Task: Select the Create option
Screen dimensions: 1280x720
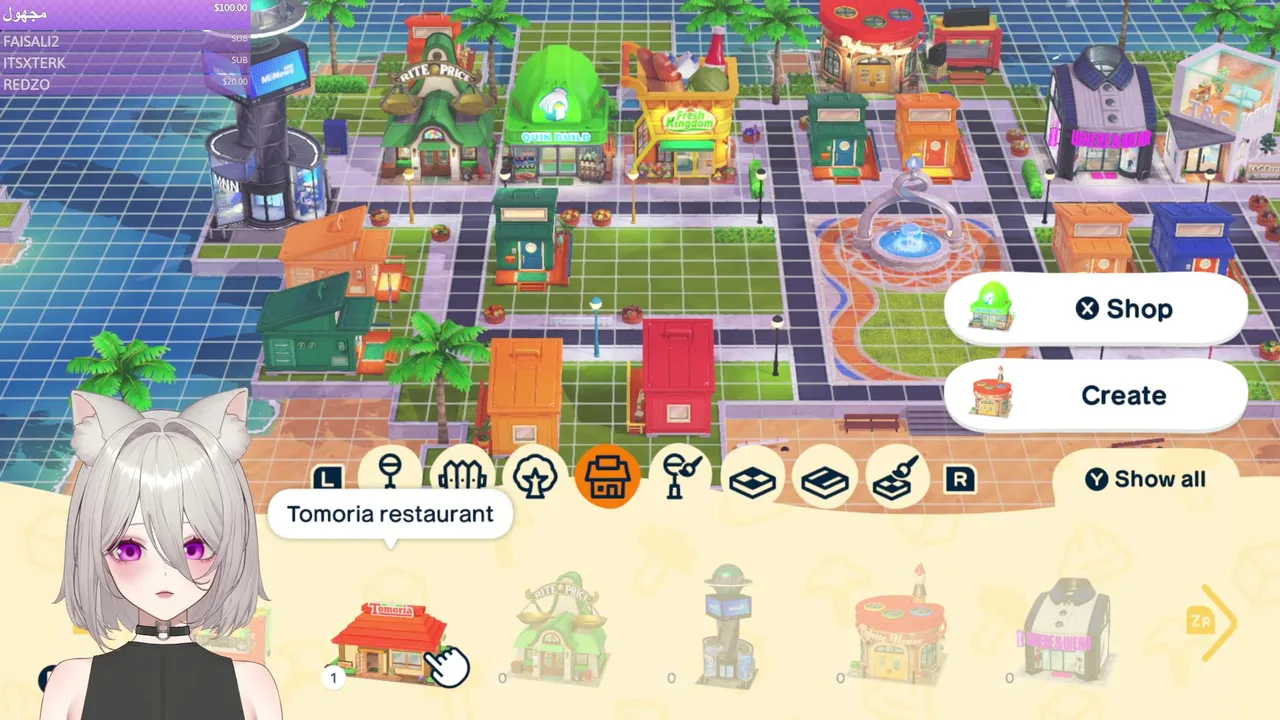Action: point(1096,395)
